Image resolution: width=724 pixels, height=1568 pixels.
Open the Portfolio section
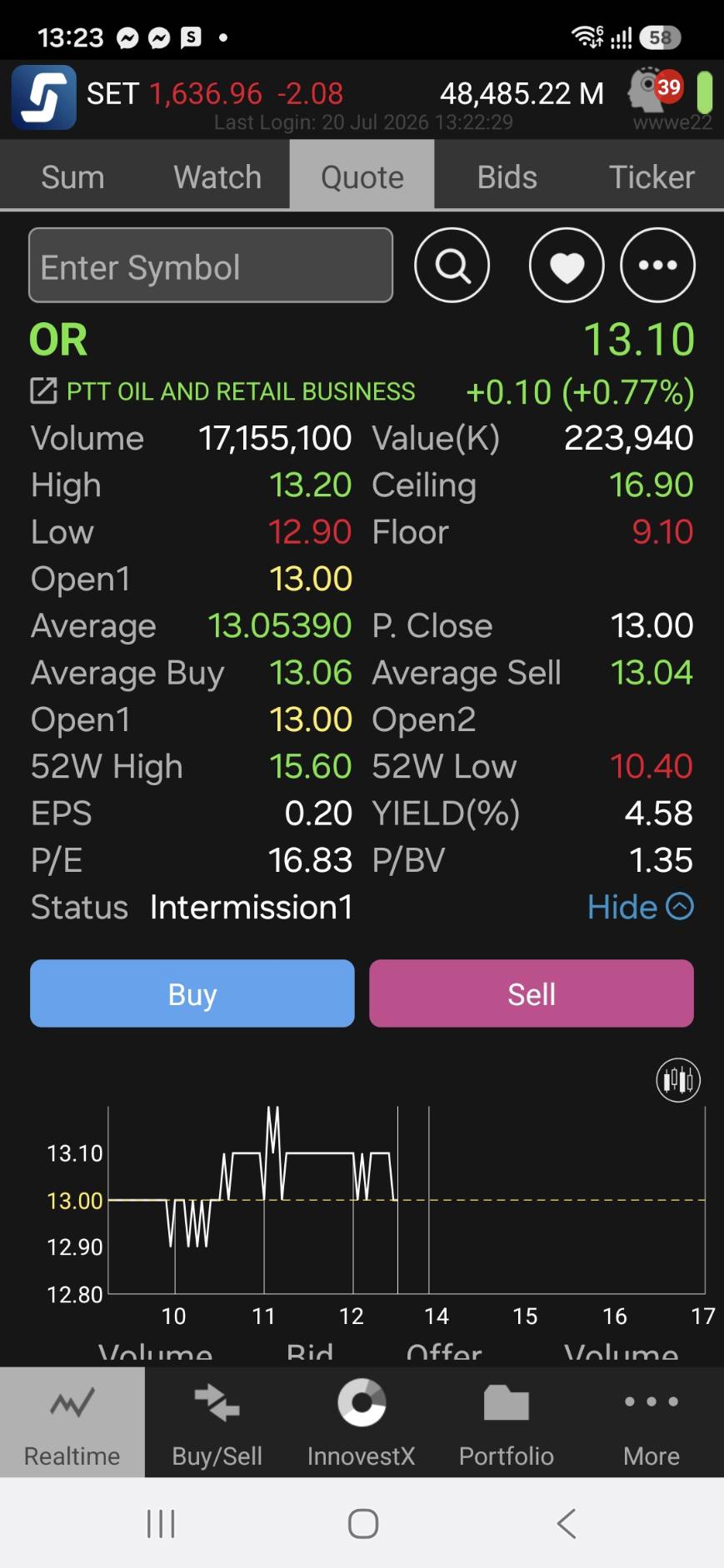pyautogui.click(x=507, y=1422)
